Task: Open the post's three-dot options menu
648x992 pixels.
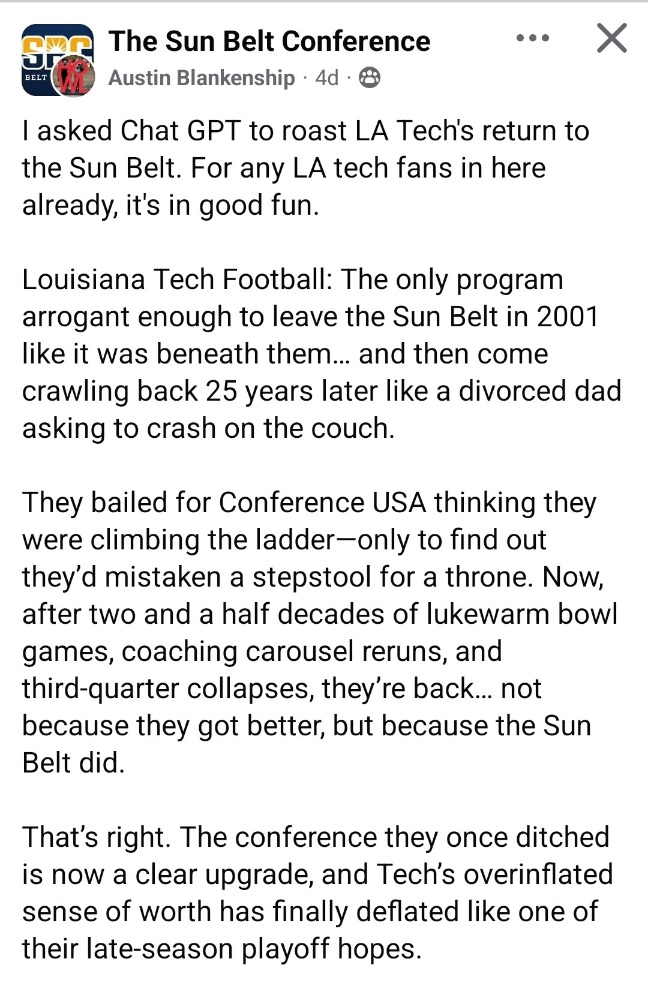Action: point(531,40)
